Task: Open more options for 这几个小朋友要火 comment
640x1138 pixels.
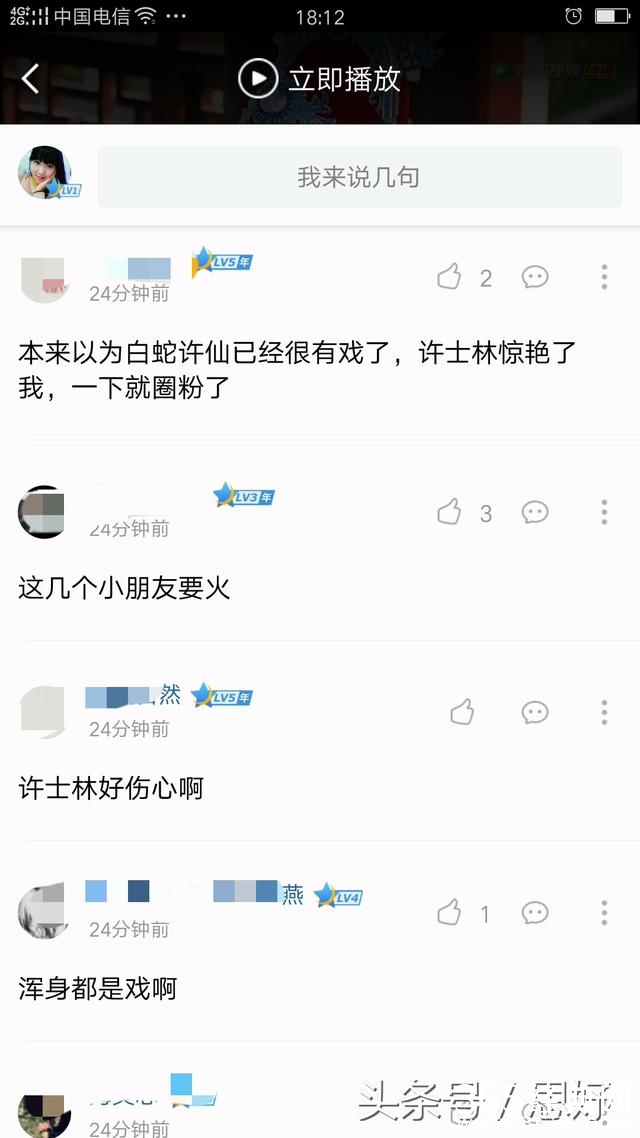Action: click(604, 513)
